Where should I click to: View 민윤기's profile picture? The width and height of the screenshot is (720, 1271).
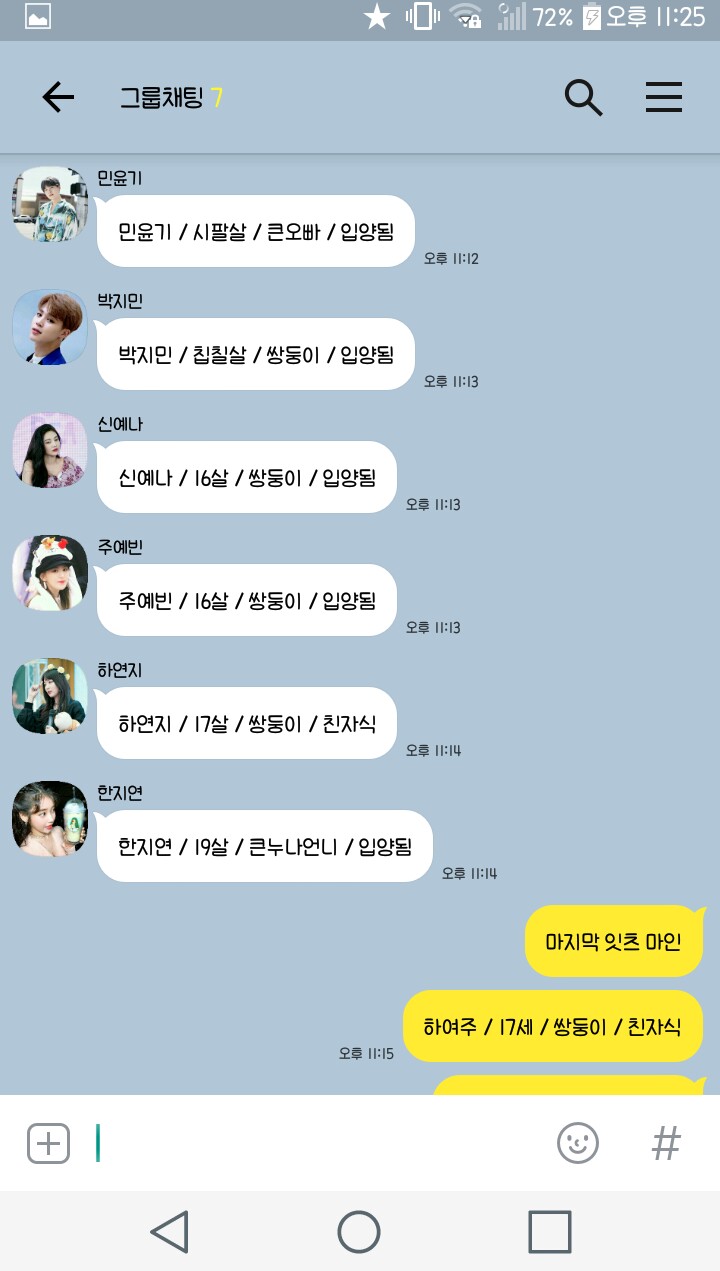[50, 204]
